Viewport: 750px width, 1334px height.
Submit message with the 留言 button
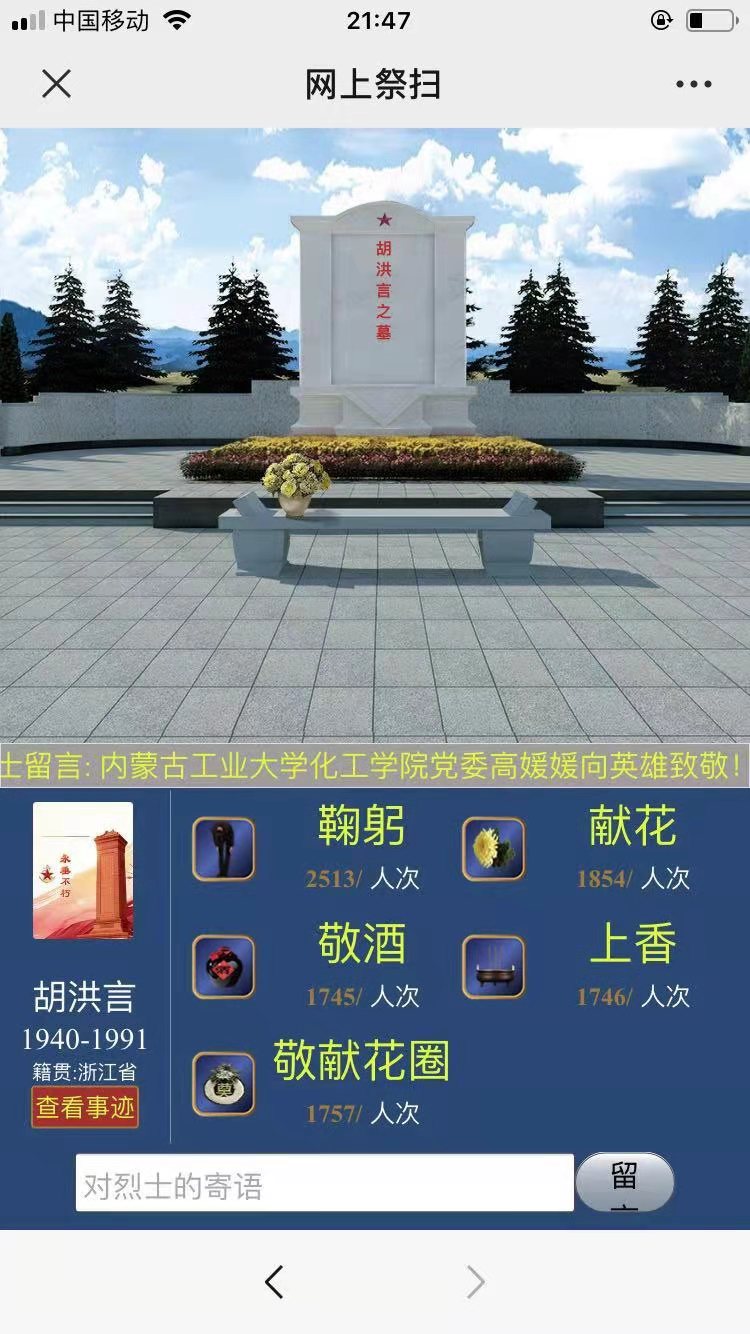625,1183
